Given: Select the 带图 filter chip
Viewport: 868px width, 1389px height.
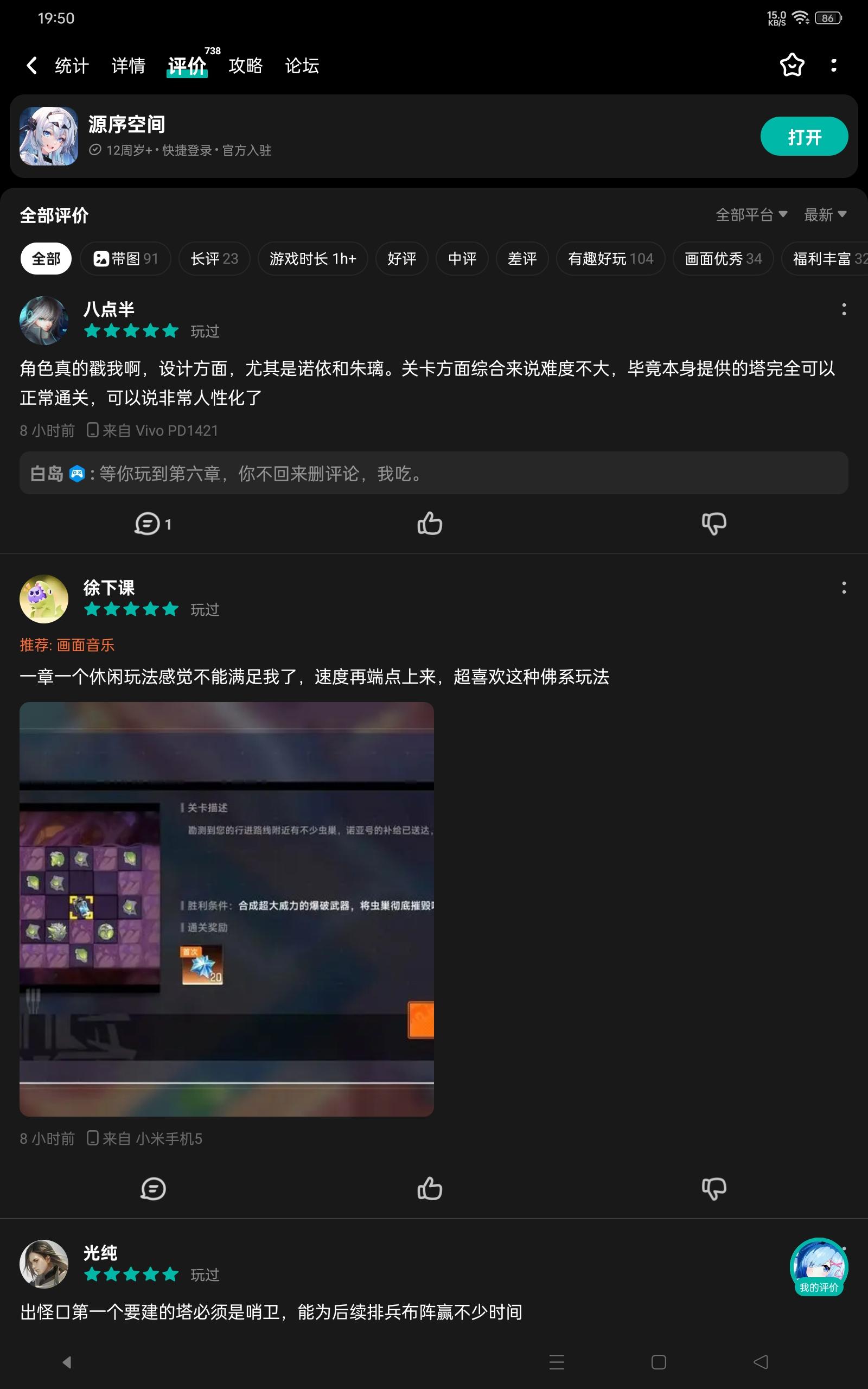Looking at the screenshot, I should pyautogui.click(x=125, y=258).
